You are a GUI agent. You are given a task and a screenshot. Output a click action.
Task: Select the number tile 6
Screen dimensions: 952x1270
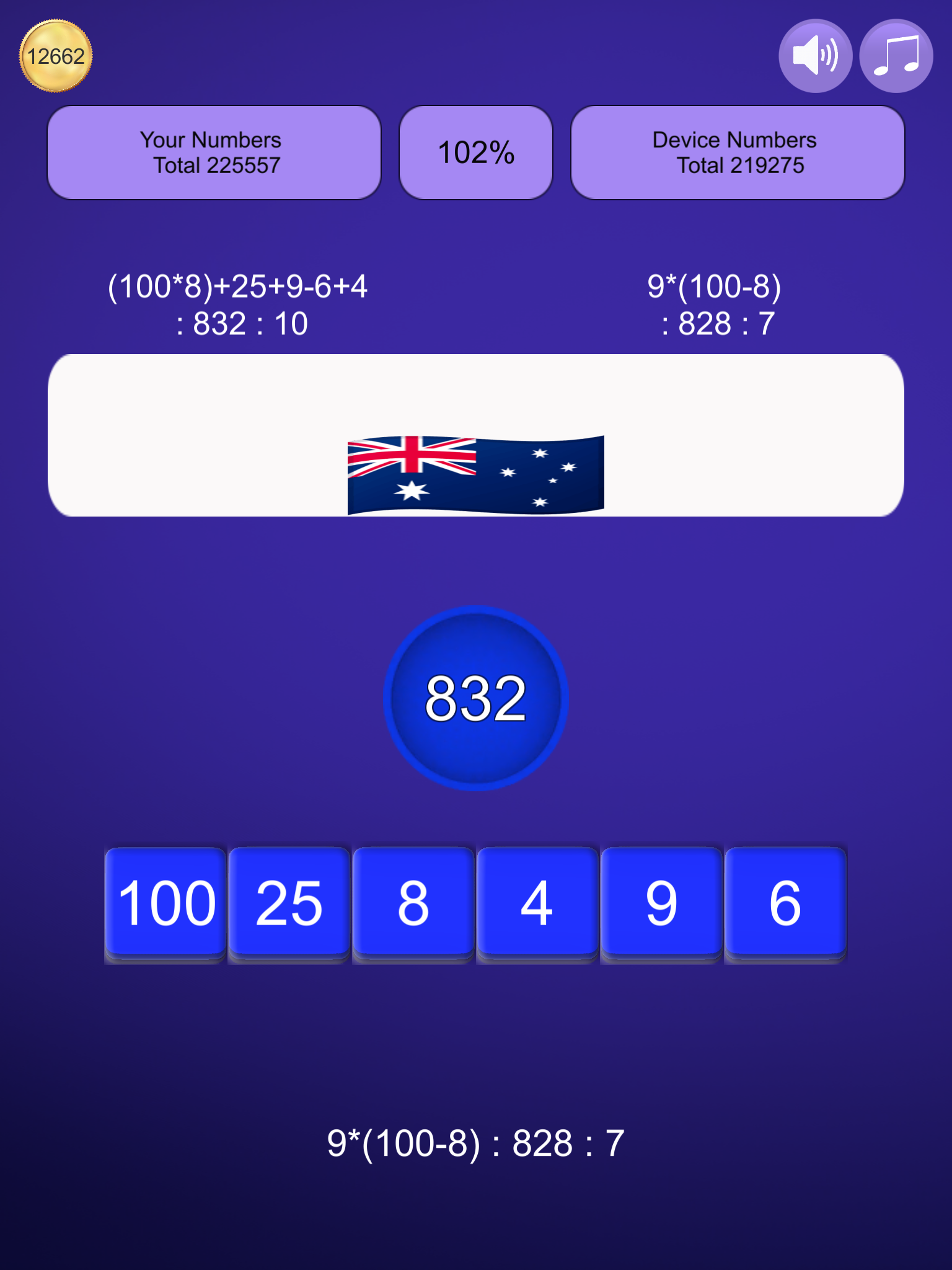click(x=785, y=904)
